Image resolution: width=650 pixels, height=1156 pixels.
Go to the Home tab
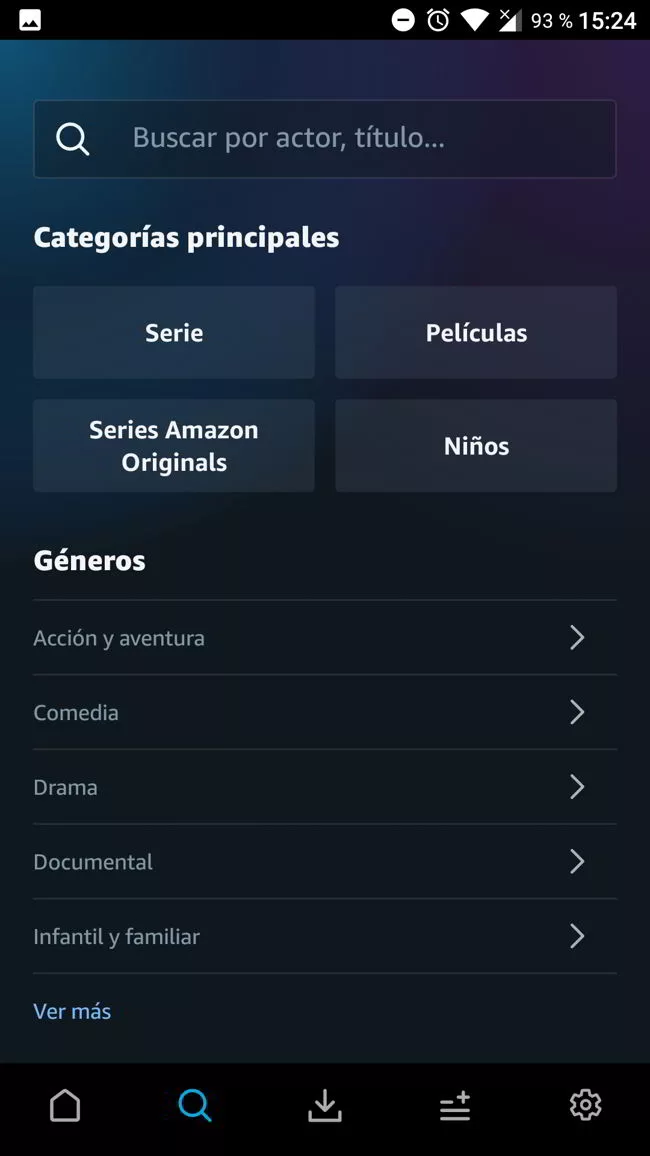coord(65,1105)
